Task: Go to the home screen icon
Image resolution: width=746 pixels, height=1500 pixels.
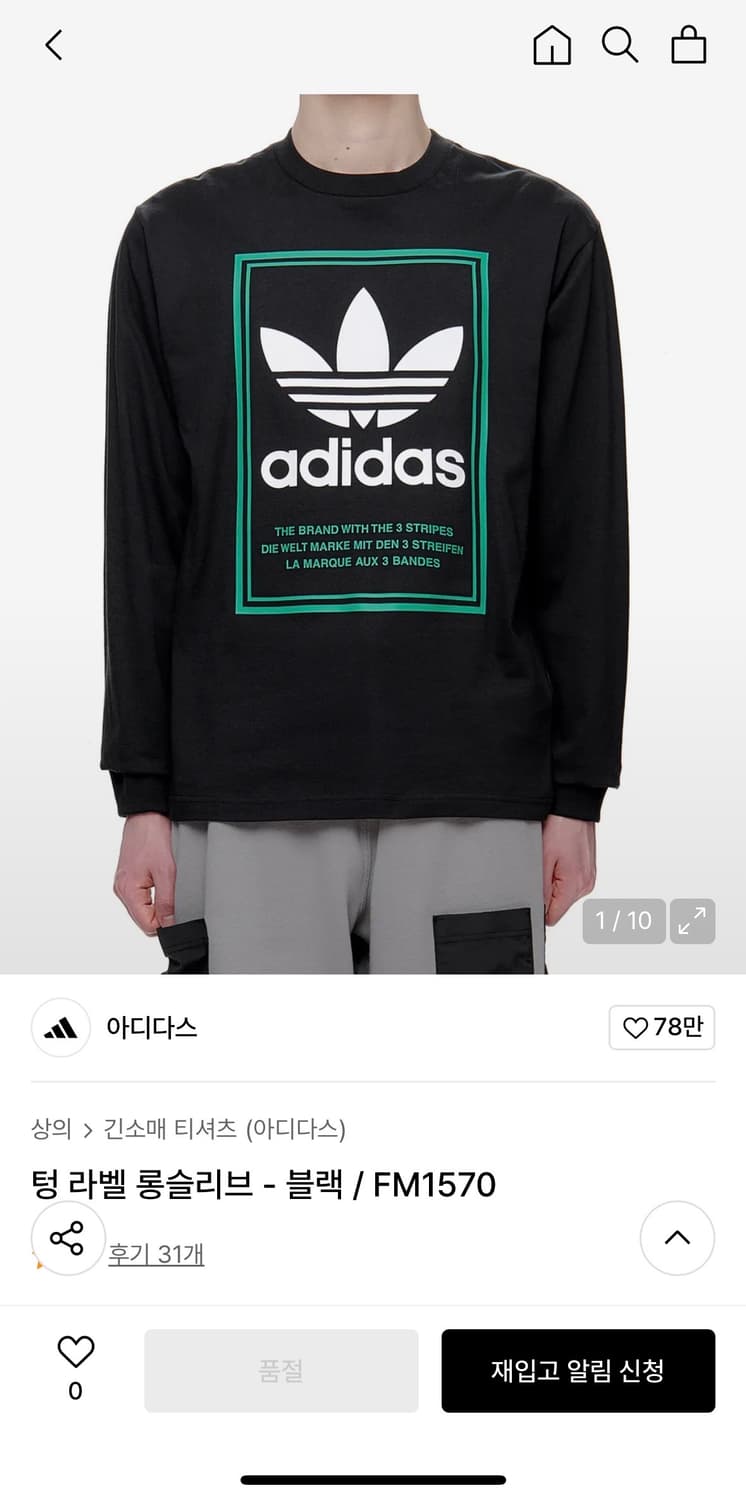Action: click(x=551, y=44)
